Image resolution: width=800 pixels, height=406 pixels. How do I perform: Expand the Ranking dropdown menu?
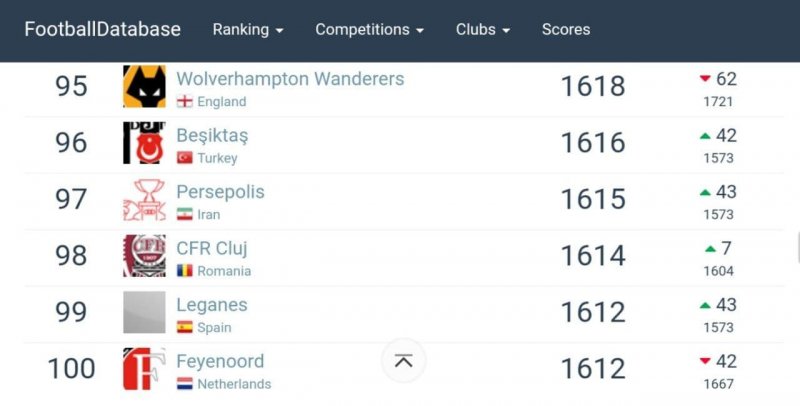coord(248,30)
